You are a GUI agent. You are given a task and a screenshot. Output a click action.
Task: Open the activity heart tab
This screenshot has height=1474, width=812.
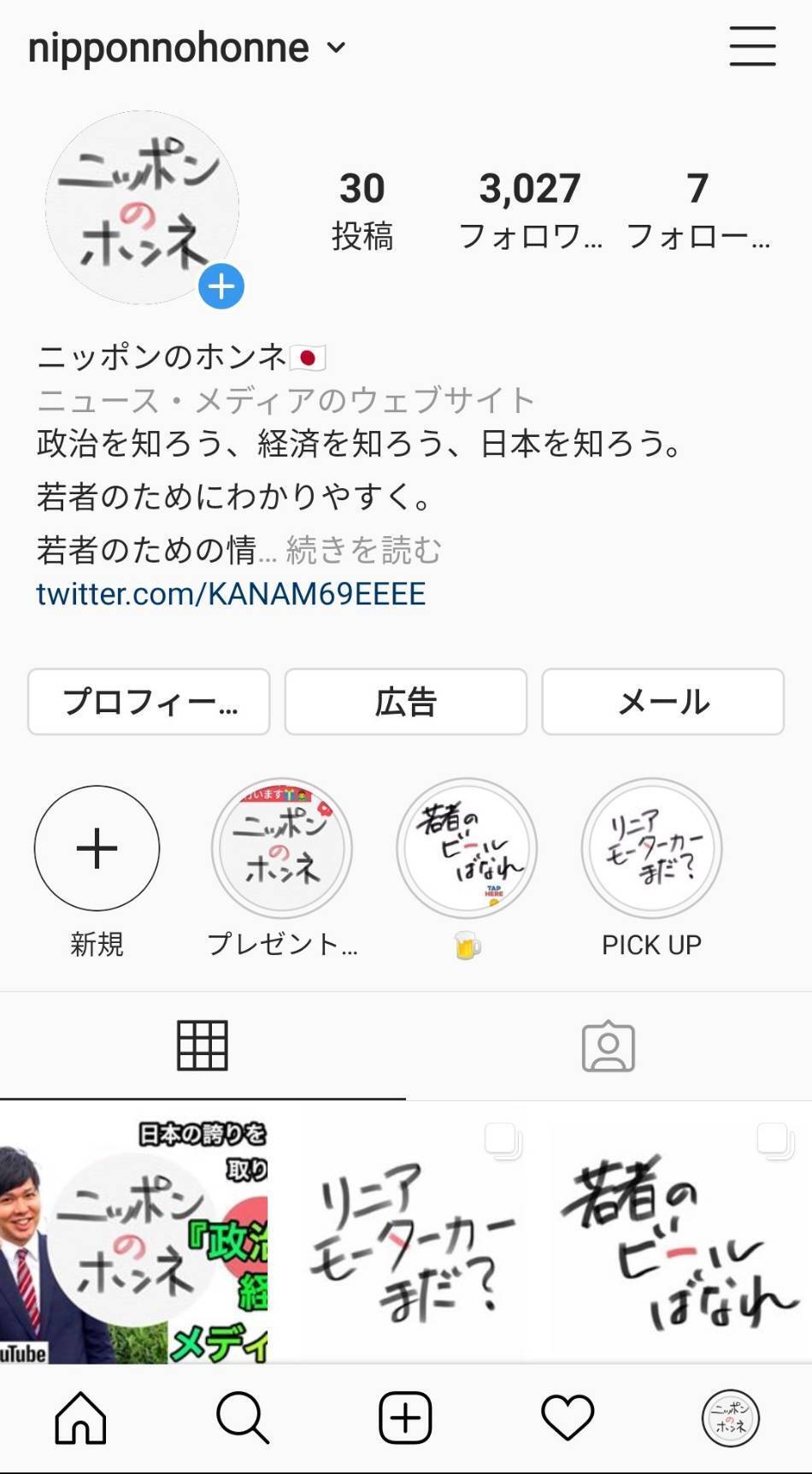568,1417
